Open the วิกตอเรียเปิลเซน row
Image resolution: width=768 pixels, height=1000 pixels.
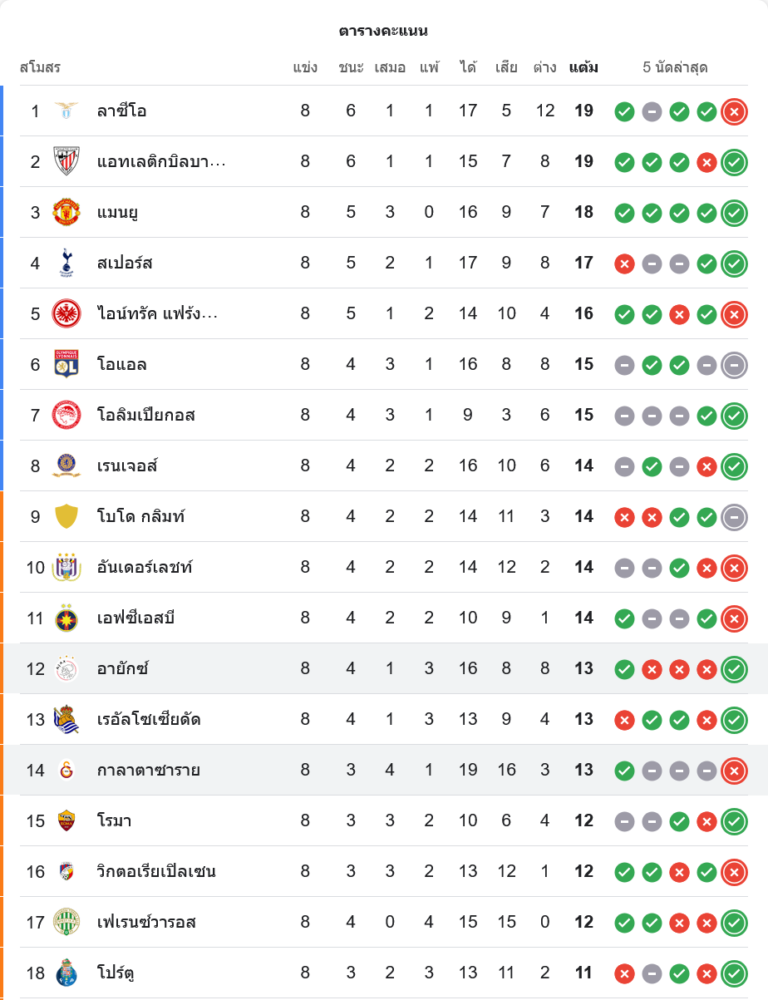click(x=156, y=872)
